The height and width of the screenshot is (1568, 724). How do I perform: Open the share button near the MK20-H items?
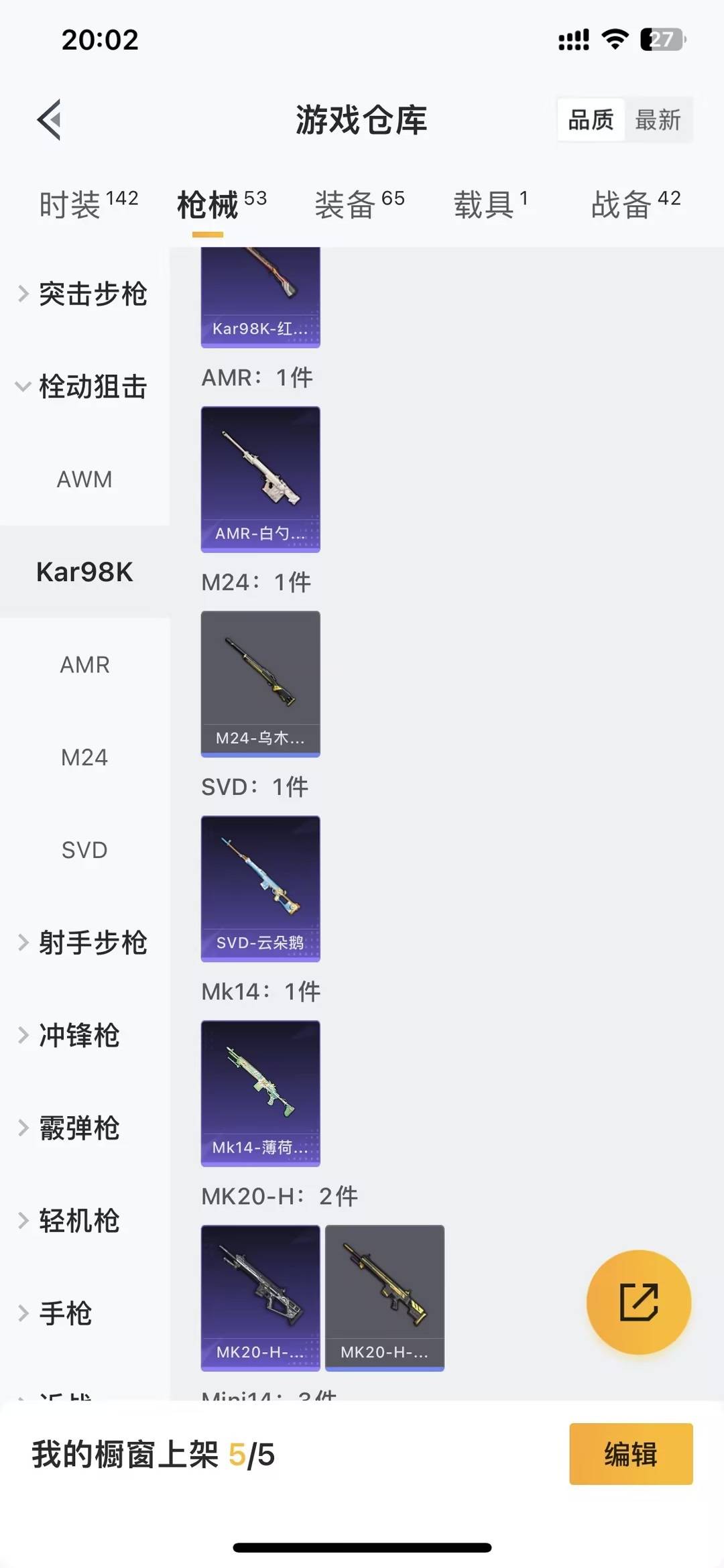(638, 1301)
